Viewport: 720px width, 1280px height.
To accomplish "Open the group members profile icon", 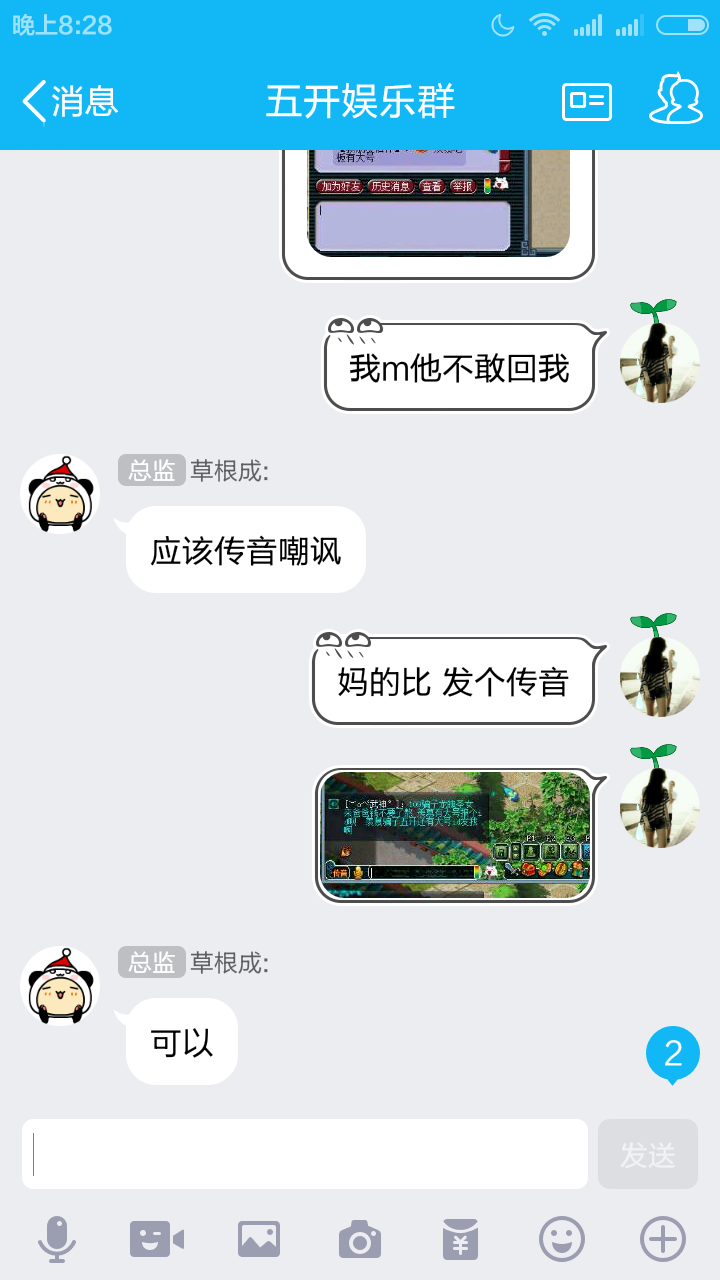I will pyautogui.click(x=675, y=100).
